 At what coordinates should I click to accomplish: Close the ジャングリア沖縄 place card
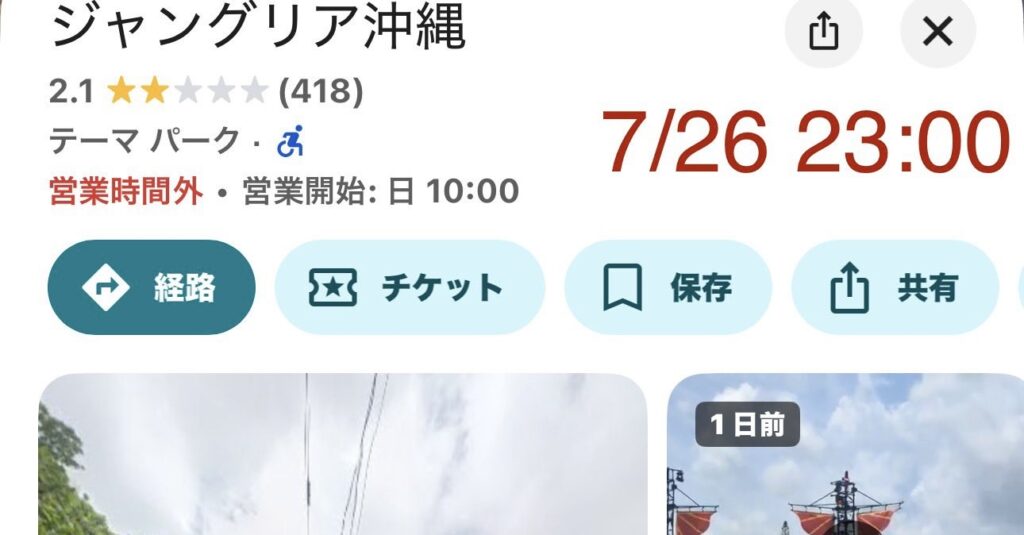(x=937, y=32)
